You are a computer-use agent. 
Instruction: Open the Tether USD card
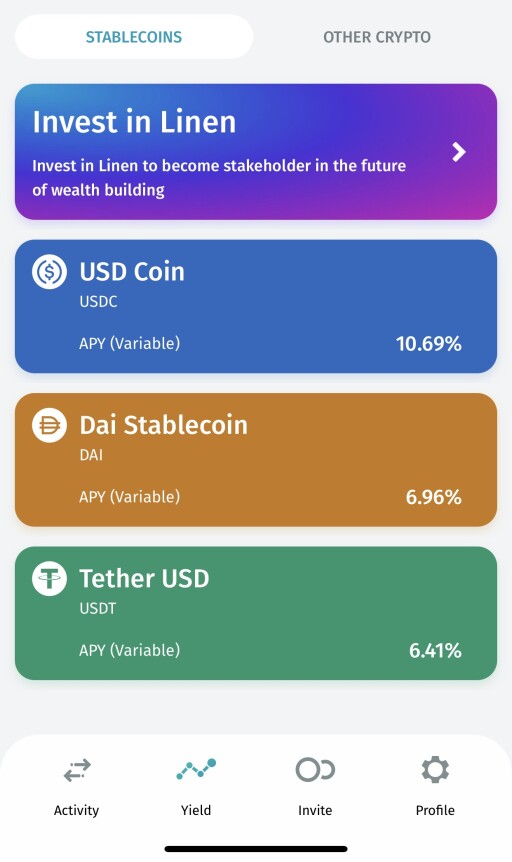tap(256, 613)
